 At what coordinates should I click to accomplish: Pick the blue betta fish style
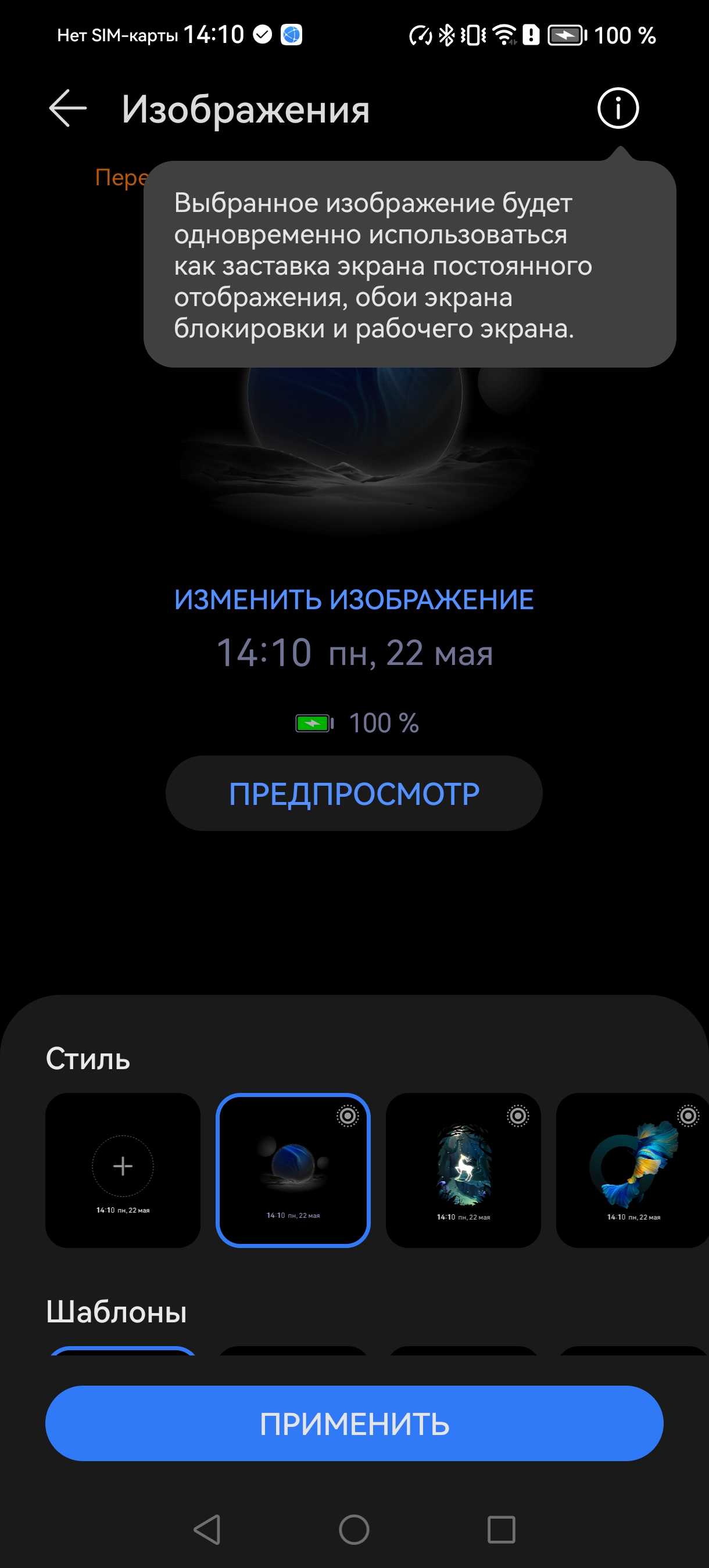coord(632,1170)
